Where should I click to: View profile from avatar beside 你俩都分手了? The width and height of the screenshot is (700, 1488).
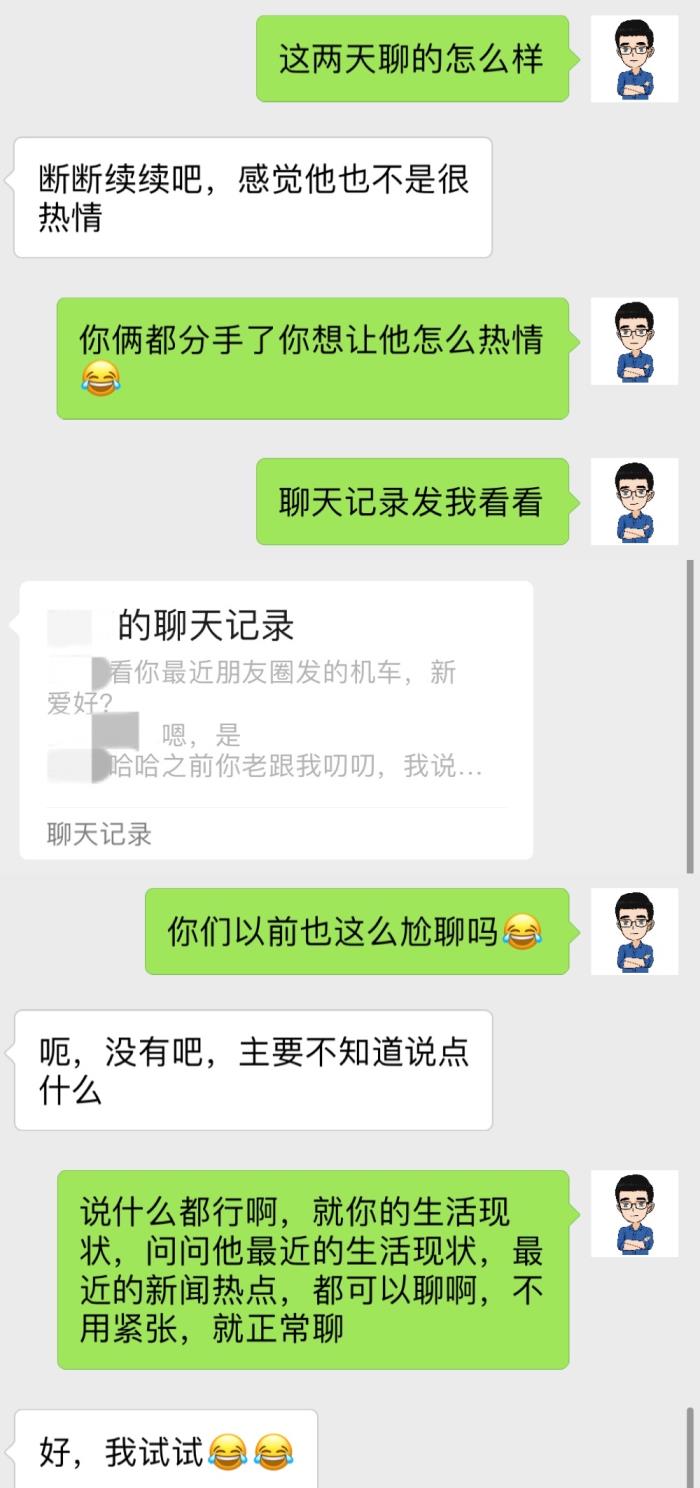click(x=634, y=342)
